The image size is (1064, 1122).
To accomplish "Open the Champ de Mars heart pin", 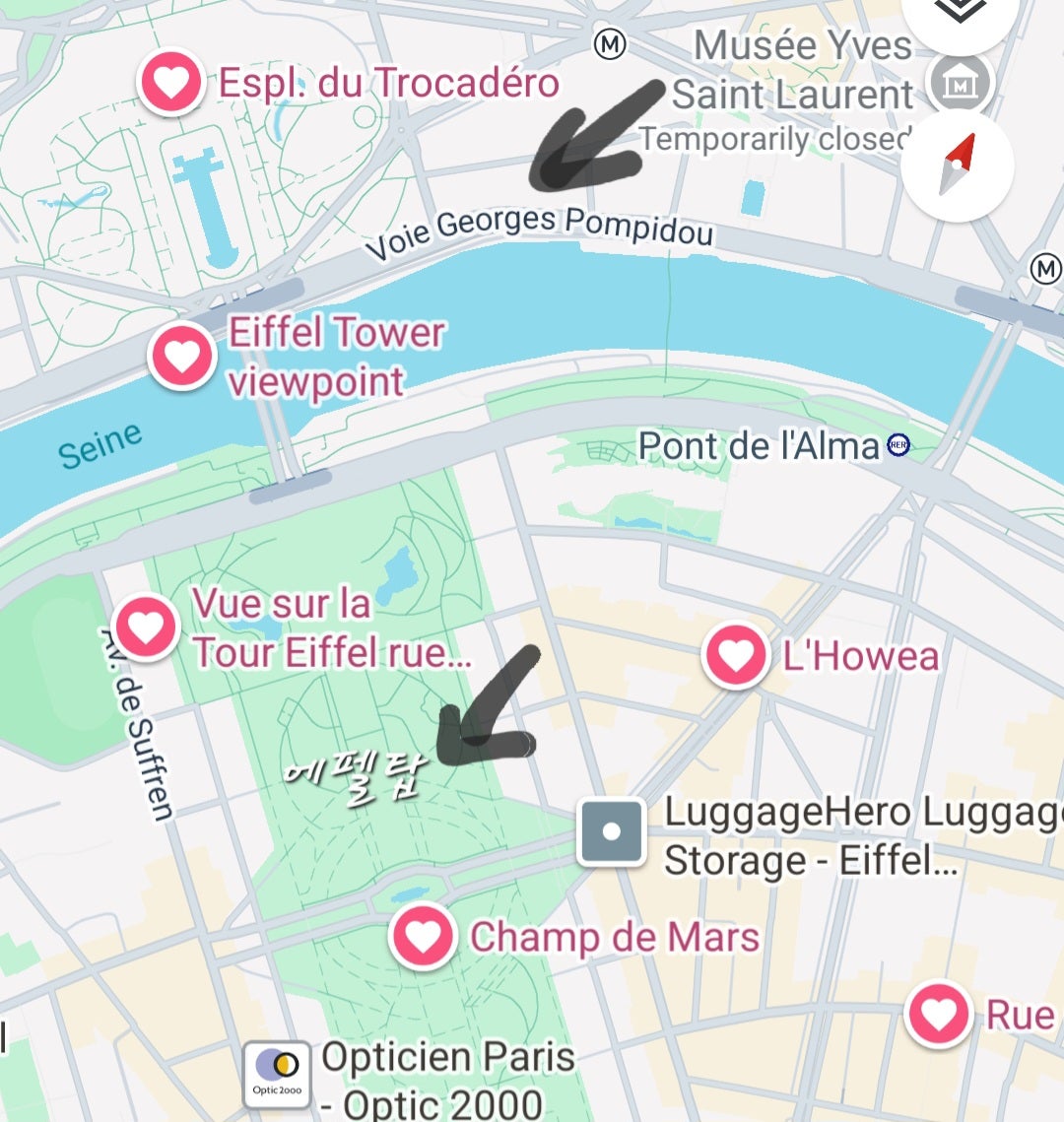I will point(423,937).
